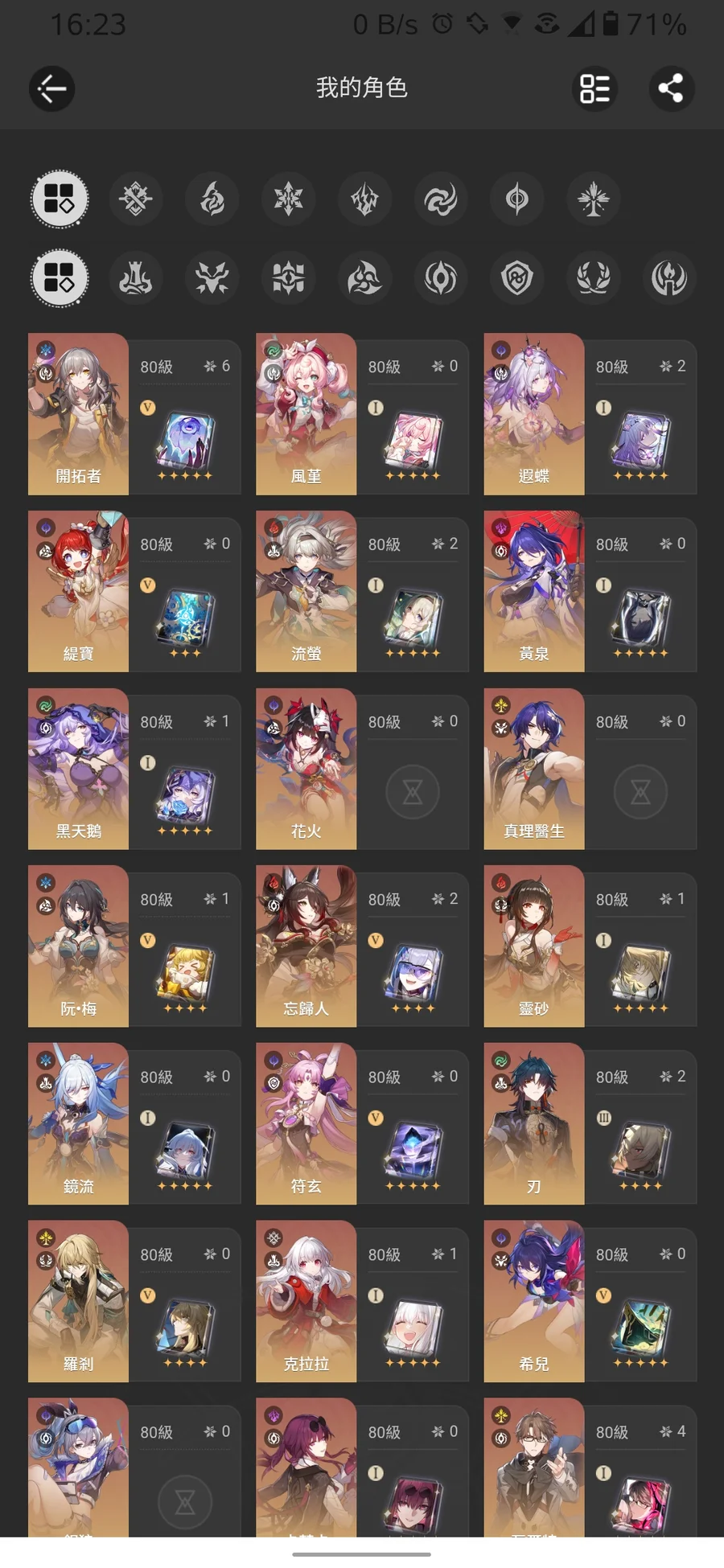
Task: Open 真理醫生 character card
Action: (533, 770)
